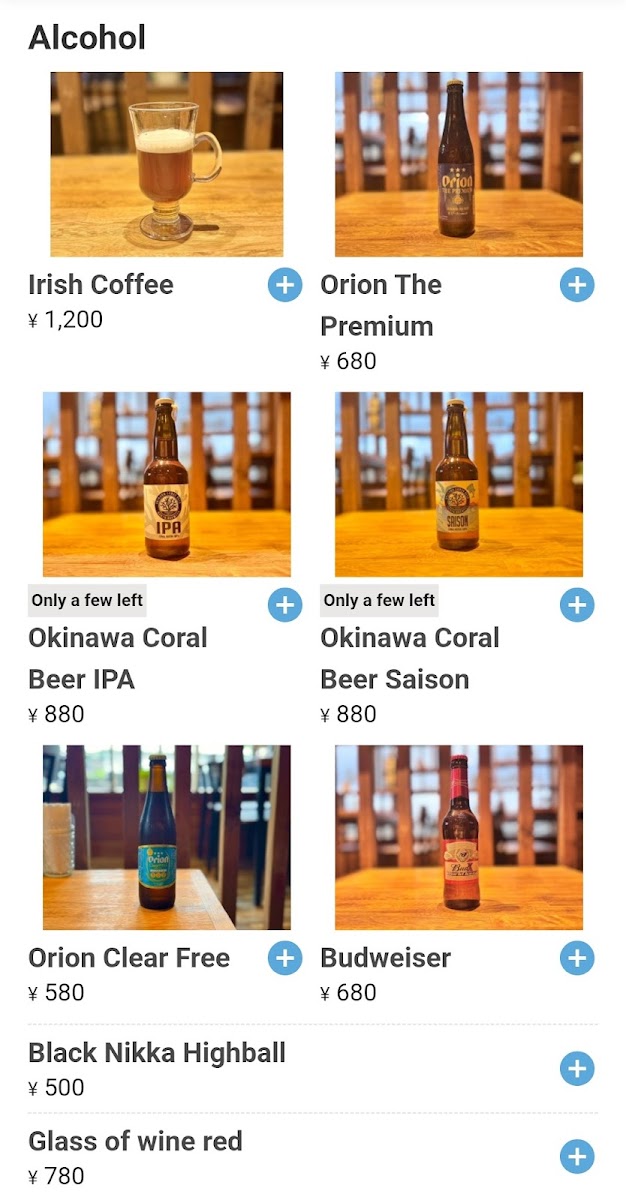Open the Irish Coffee photo tile
The image size is (626, 1200).
pyautogui.click(x=167, y=164)
